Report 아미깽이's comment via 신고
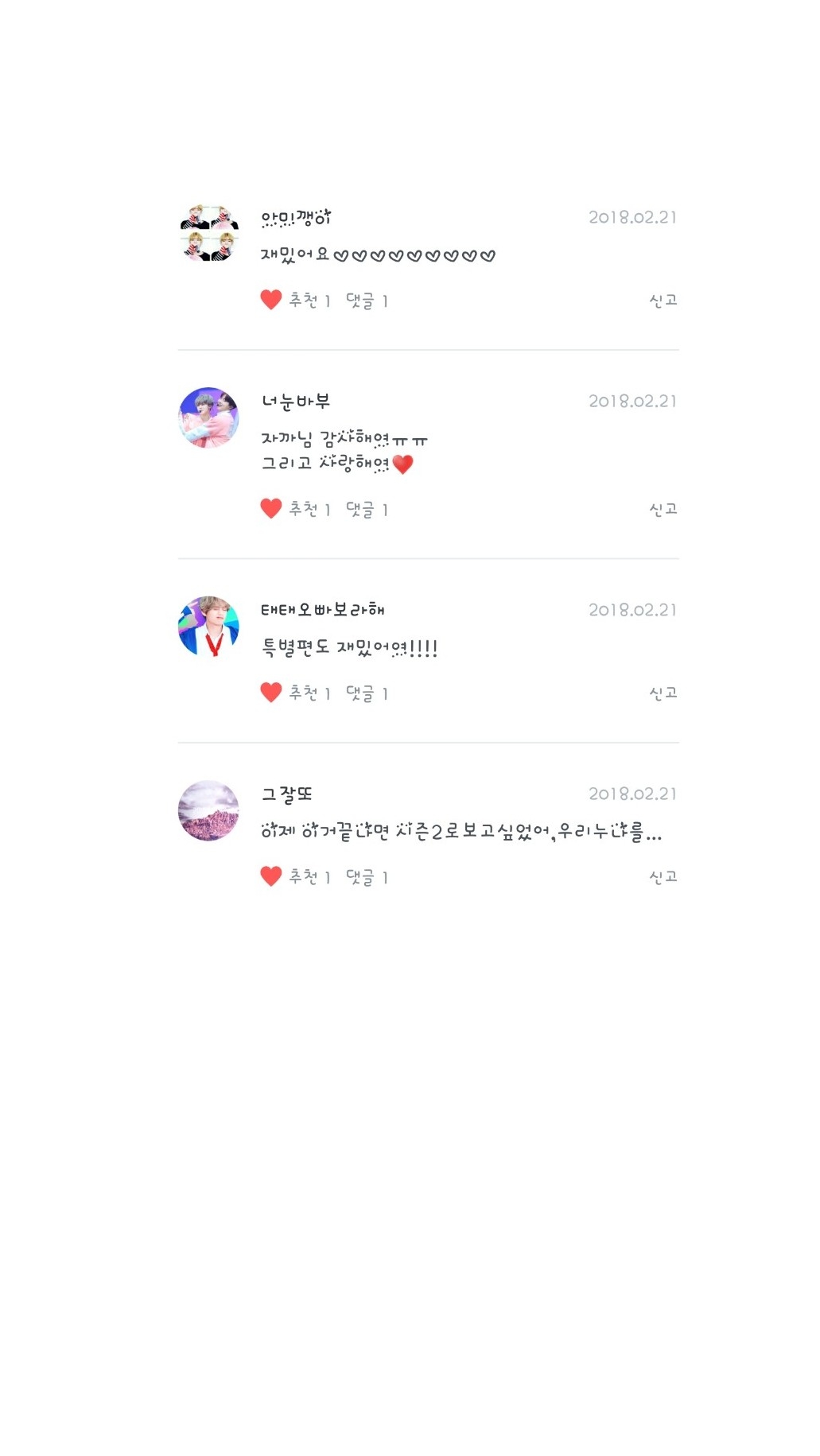Image resolution: width=820 pixels, height=1456 pixels. (x=663, y=301)
